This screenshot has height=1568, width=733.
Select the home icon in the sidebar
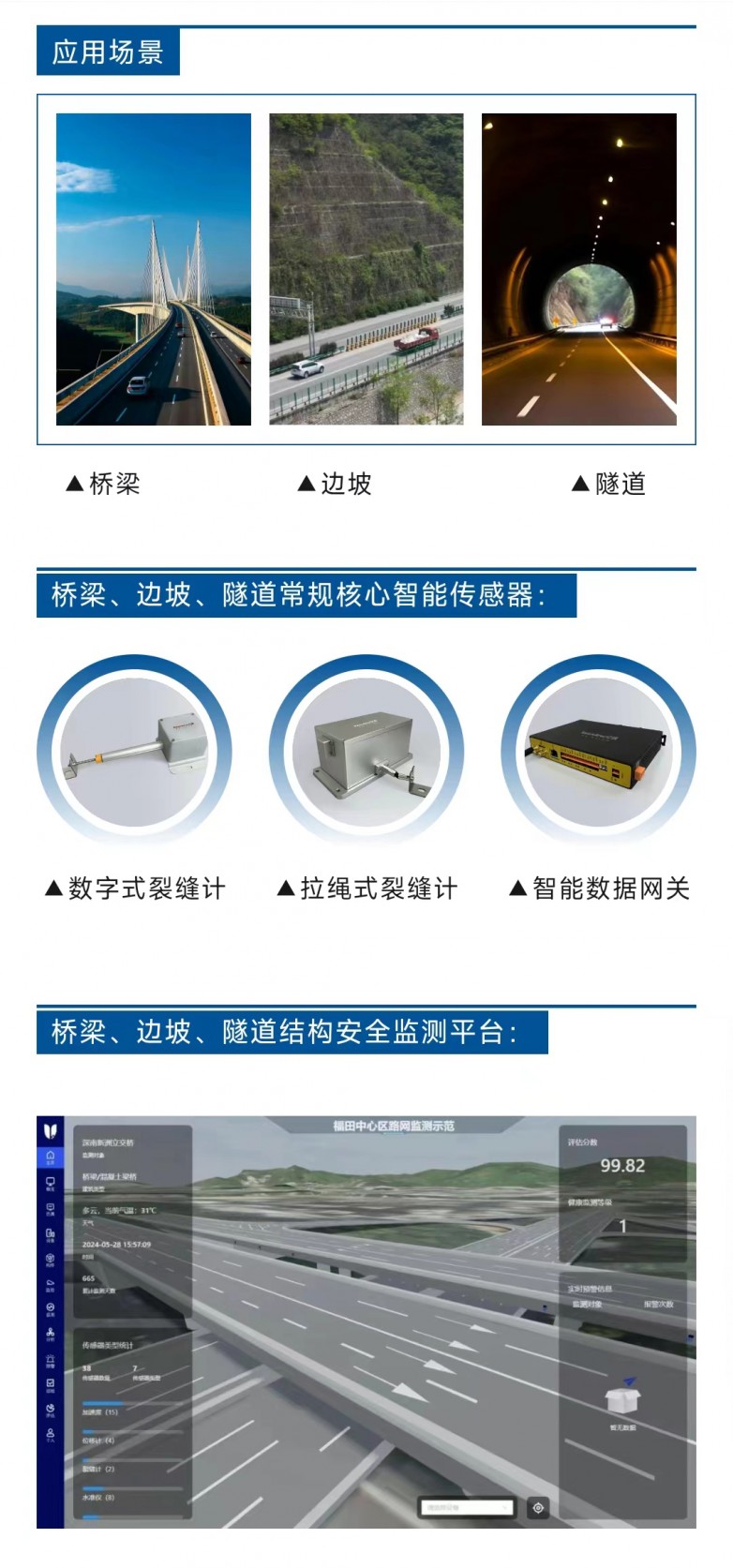[51, 1156]
